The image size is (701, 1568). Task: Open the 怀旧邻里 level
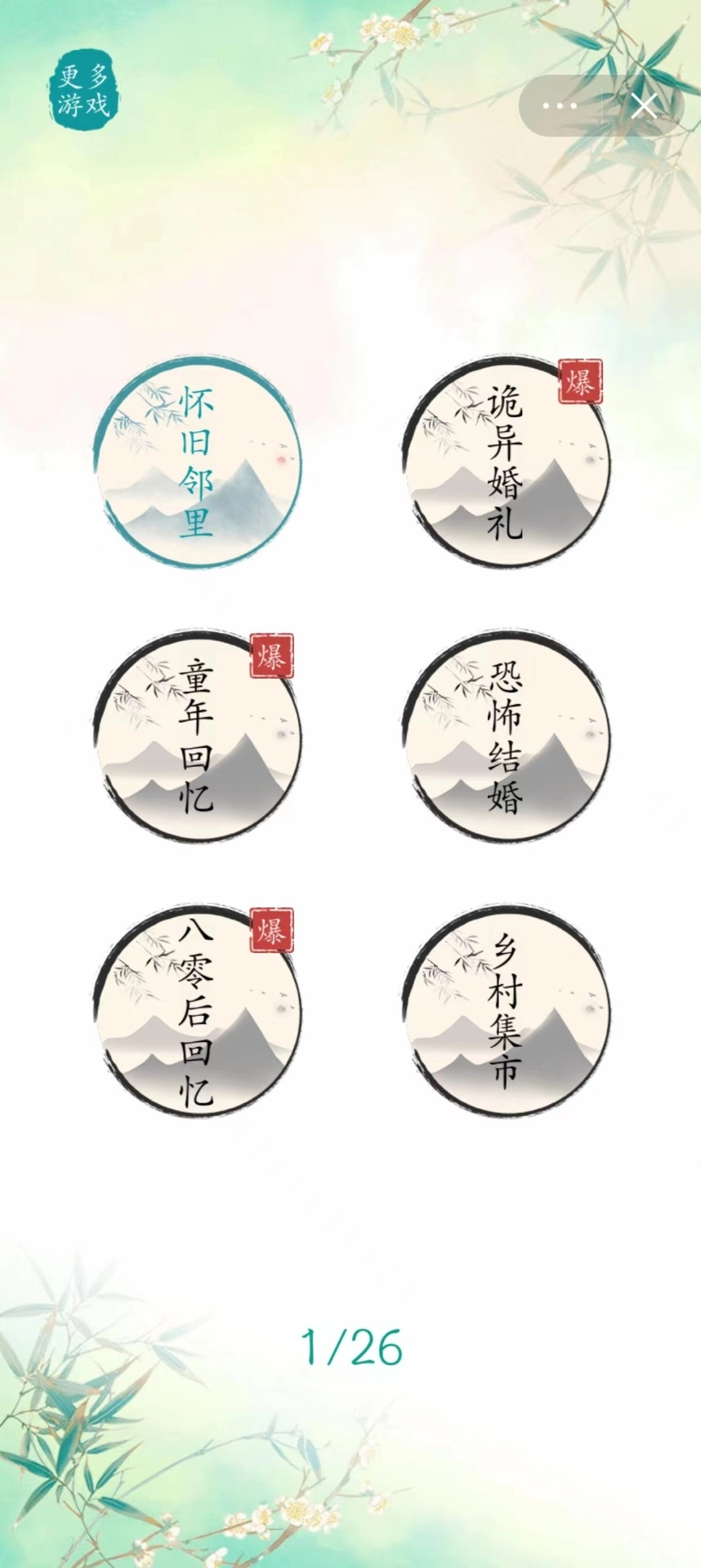coord(198,462)
